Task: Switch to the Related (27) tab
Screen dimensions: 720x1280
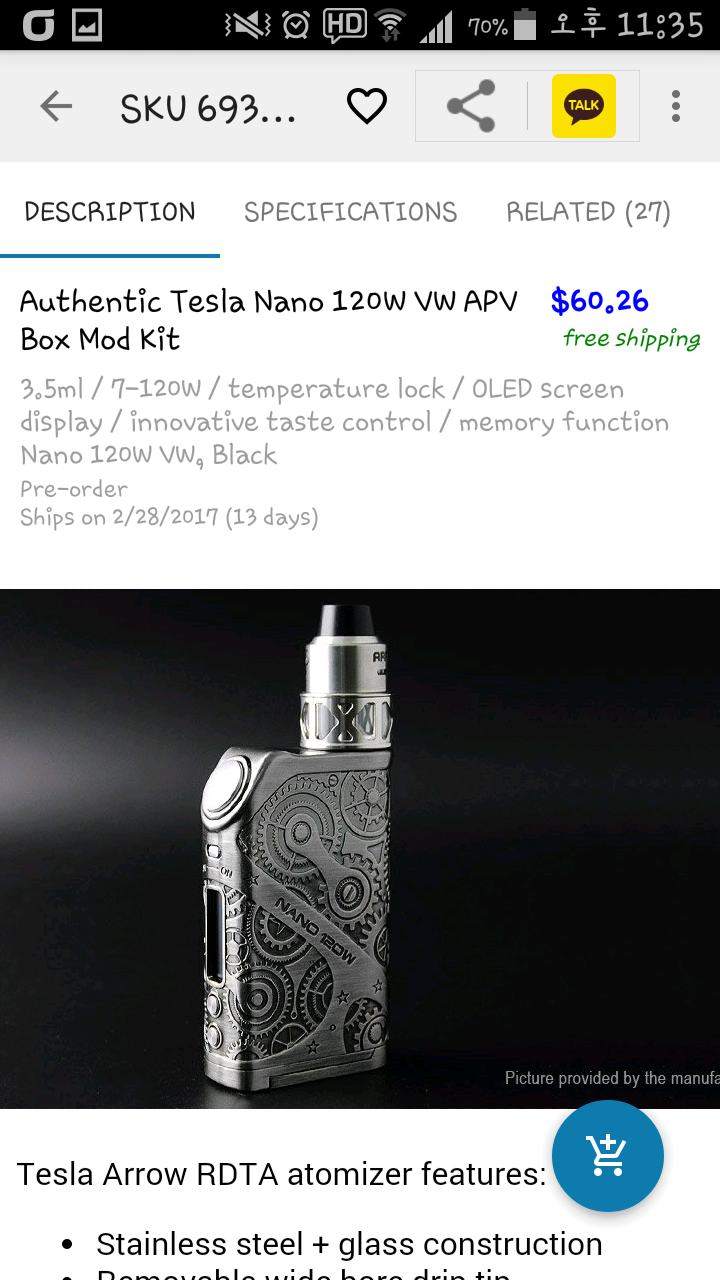Action: tap(588, 212)
